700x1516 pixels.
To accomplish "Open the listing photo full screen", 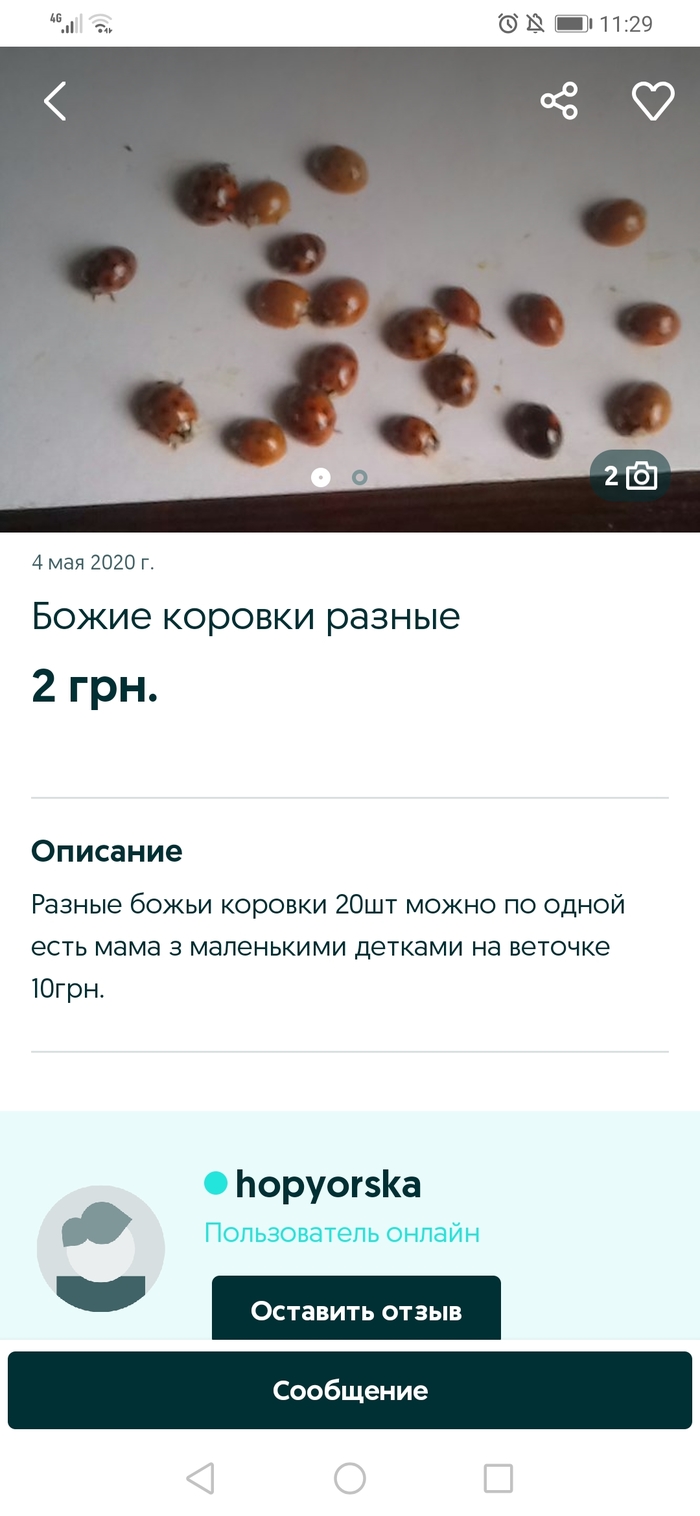I will click(x=350, y=300).
